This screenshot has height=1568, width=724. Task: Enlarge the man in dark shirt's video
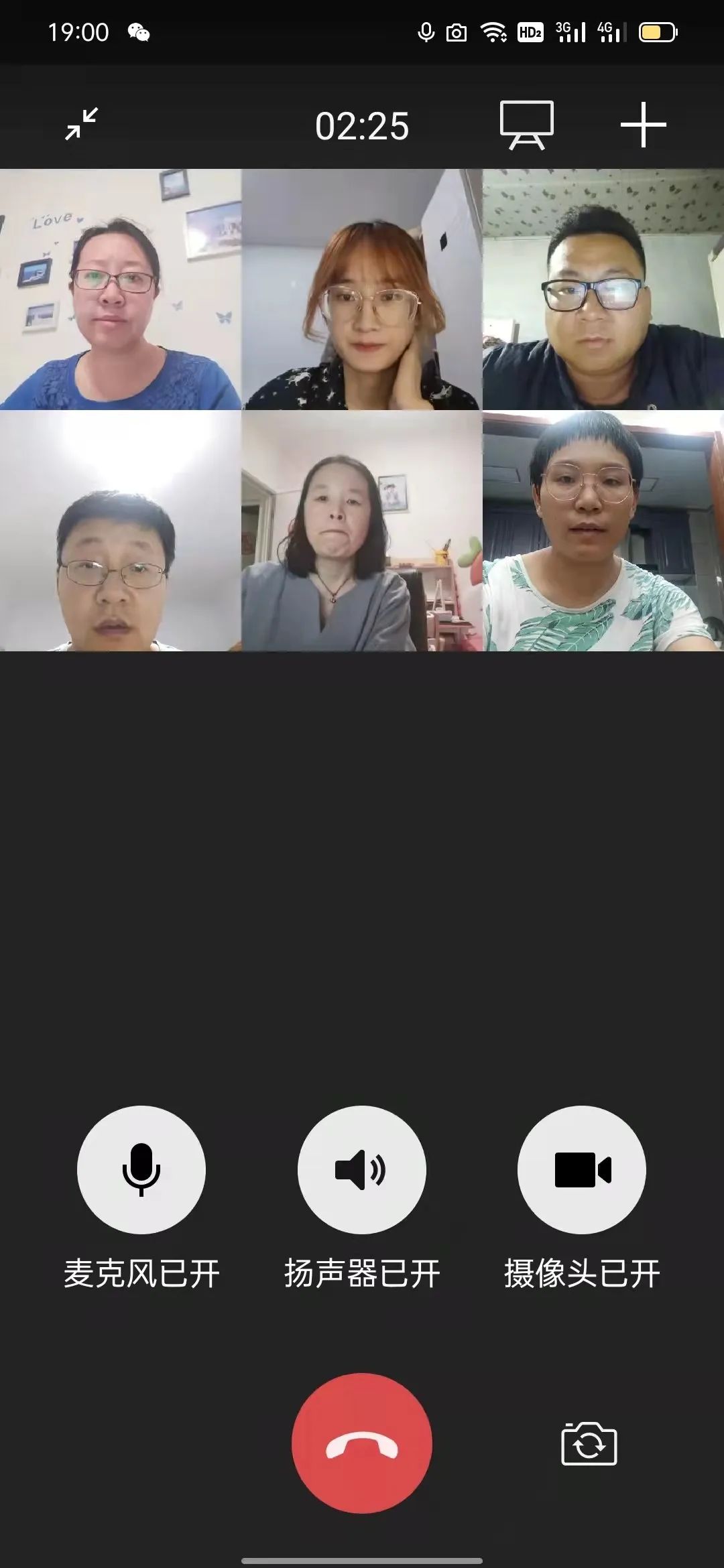point(603,289)
